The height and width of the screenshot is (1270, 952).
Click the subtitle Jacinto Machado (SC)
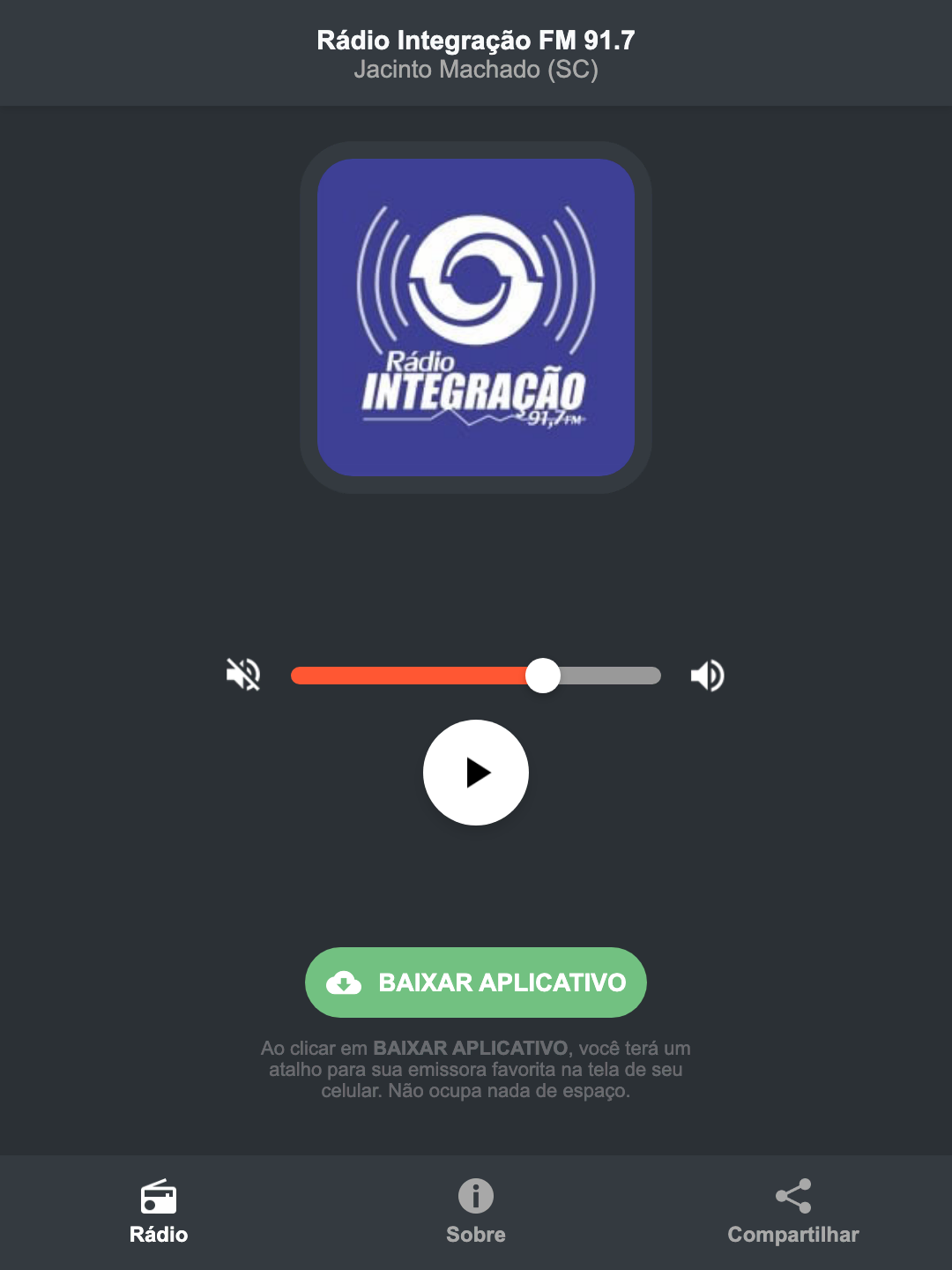point(475,71)
